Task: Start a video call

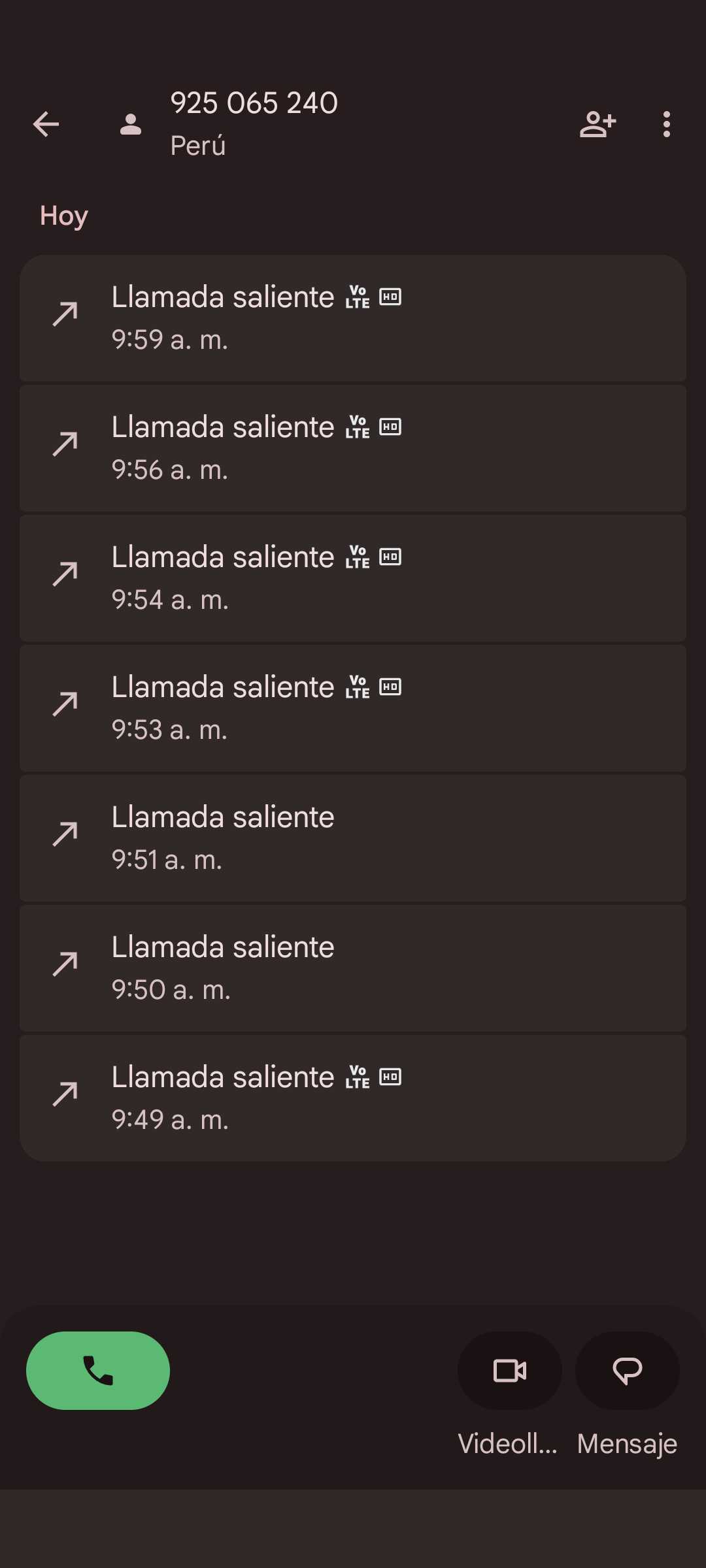Action: pyautogui.click(x=509, y=1371)
